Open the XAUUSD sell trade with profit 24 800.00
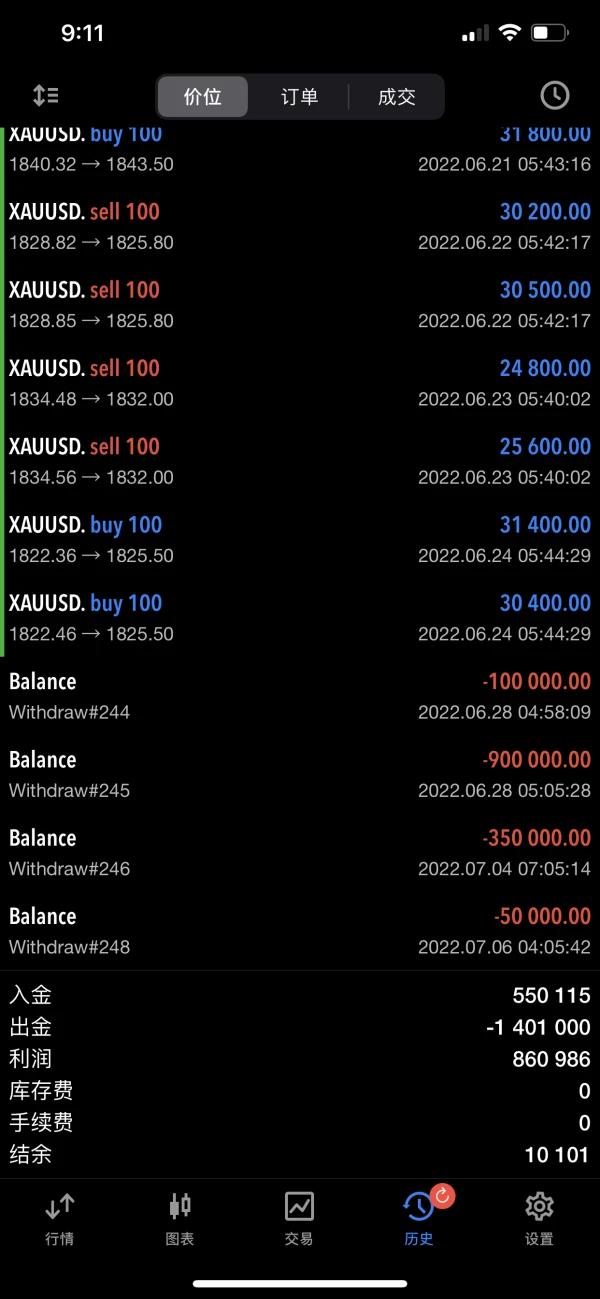600x1299 pixels. [300, 383]
